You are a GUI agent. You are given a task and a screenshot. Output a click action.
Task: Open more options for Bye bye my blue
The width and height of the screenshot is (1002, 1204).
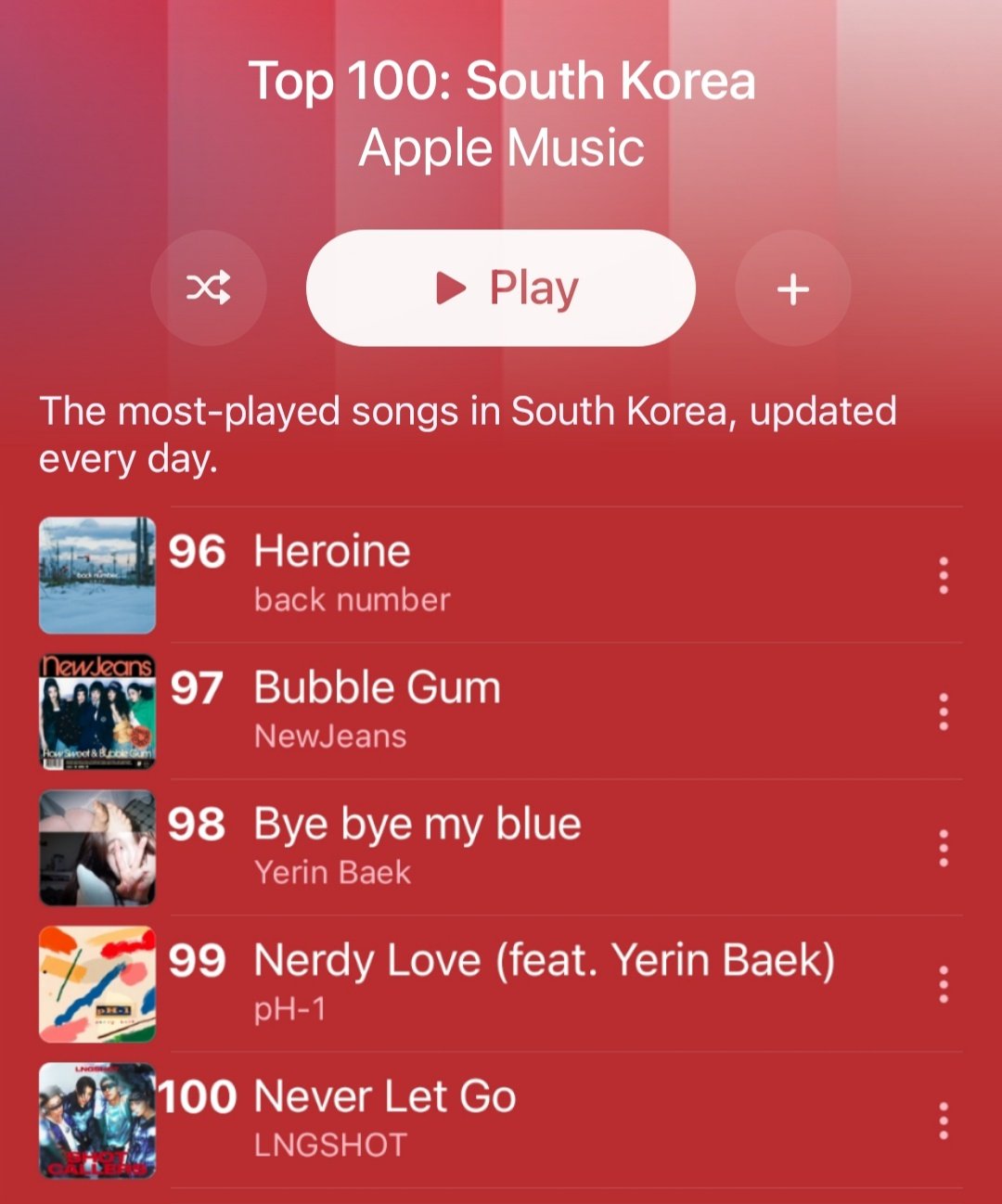[x=944, y=848]
